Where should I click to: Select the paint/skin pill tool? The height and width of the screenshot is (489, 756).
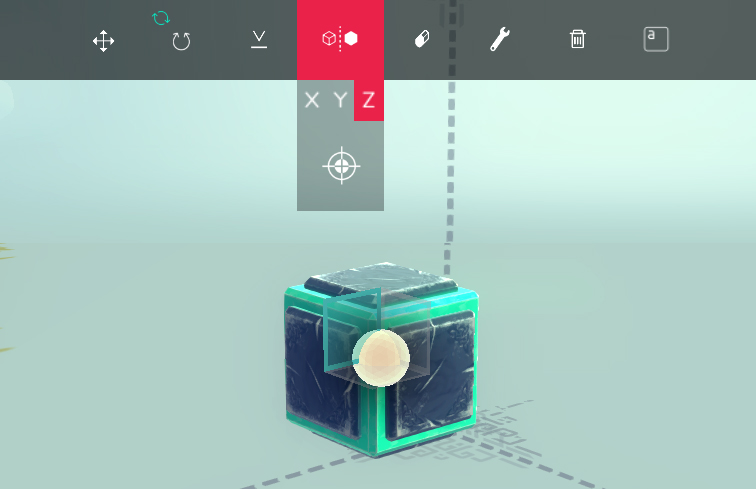(x=422, y=40)
